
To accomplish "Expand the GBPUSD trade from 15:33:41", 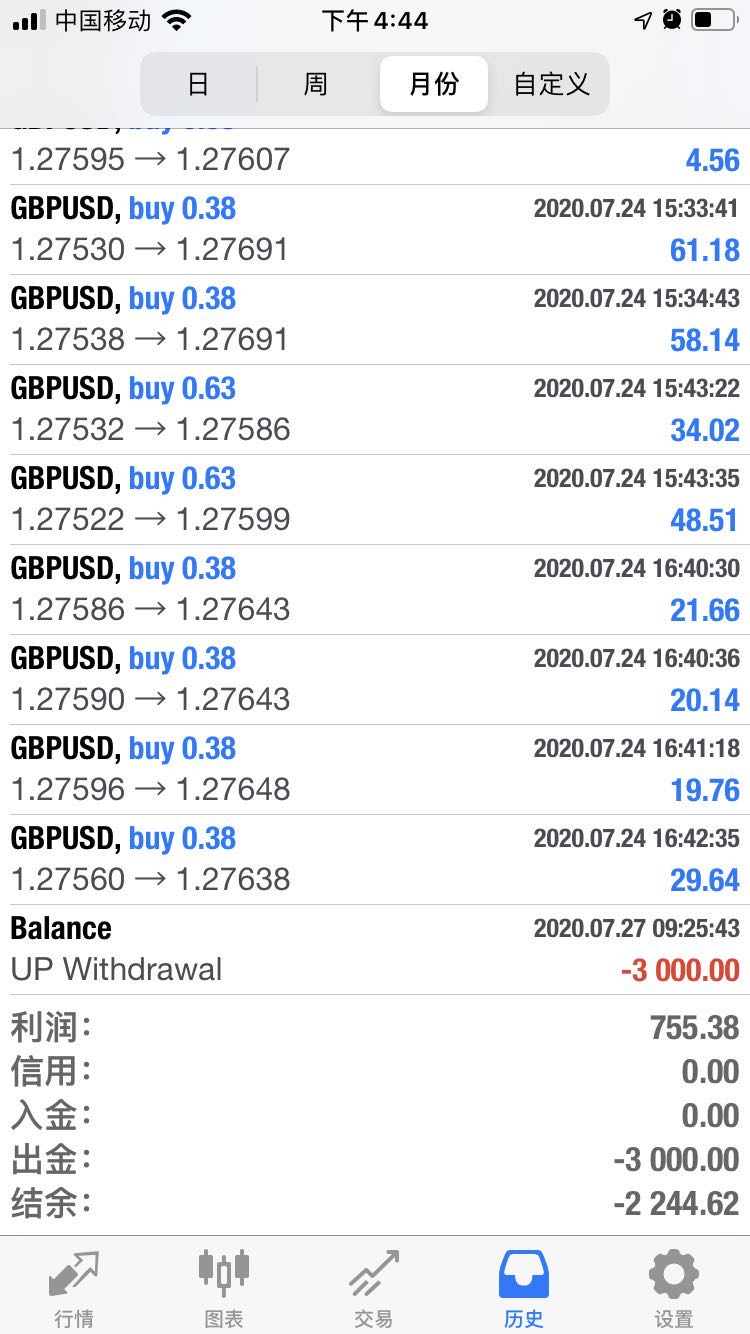I will (375, 230).
